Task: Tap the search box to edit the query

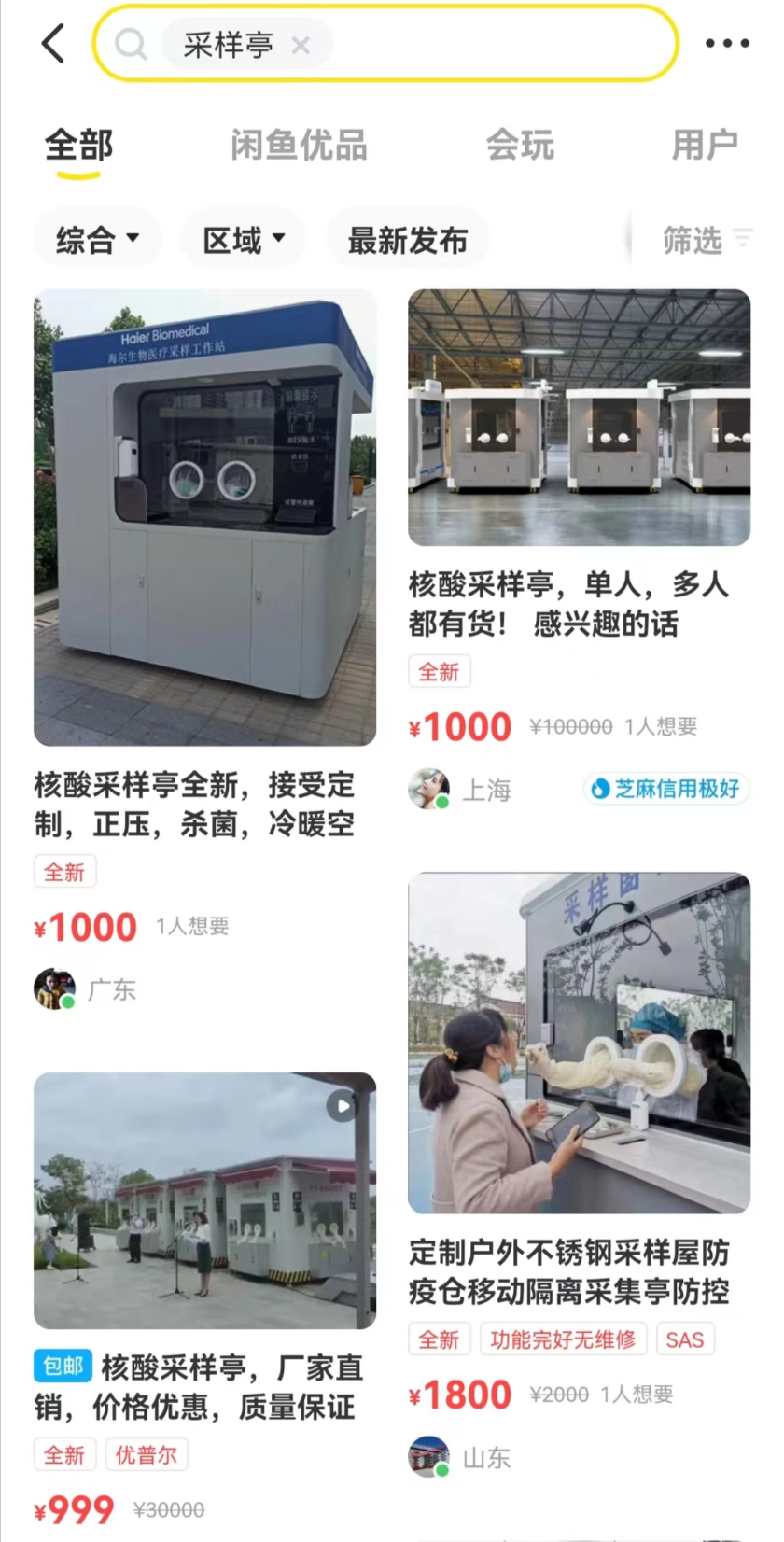Action: 495,44
